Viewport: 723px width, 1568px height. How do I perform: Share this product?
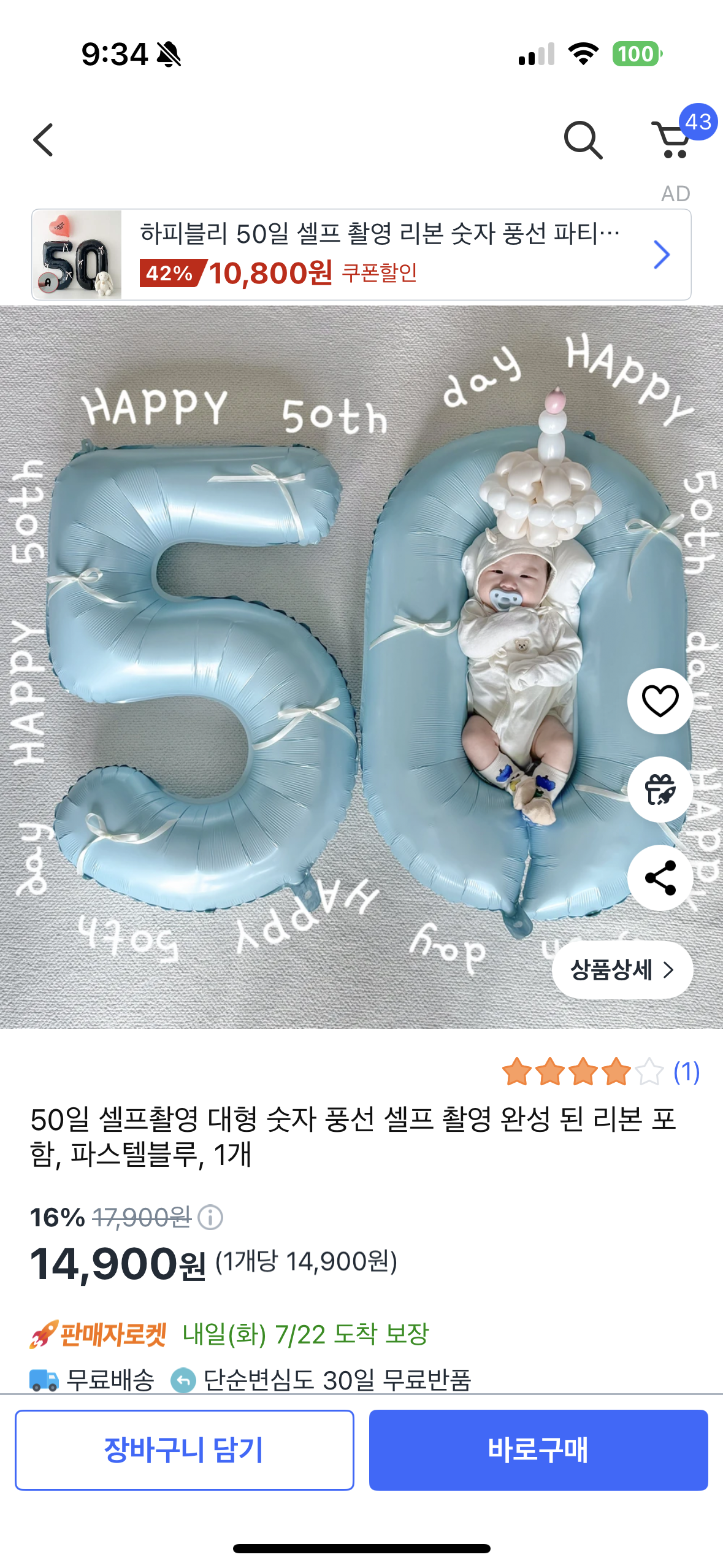[660, 878]
